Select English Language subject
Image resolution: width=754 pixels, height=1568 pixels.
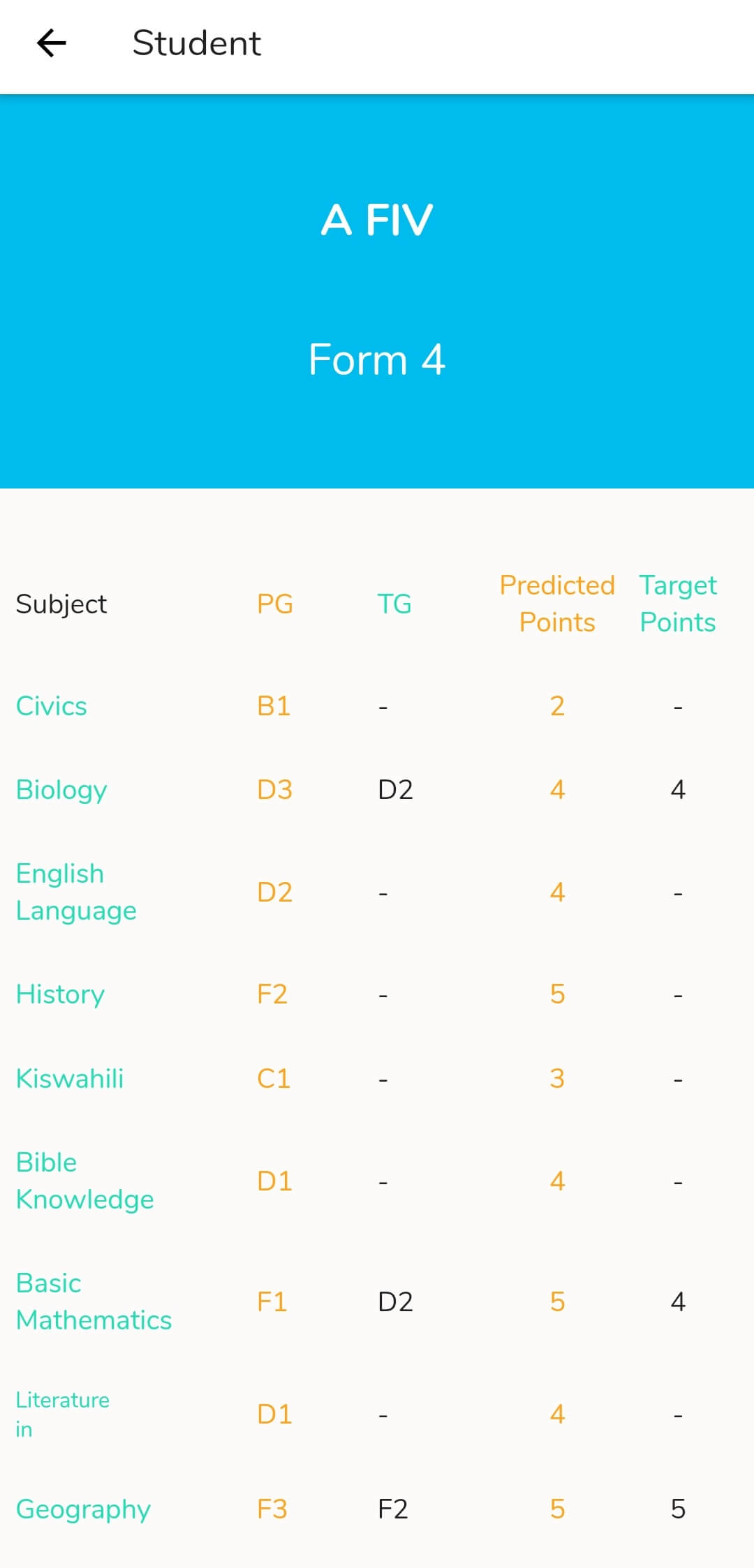(x=76, y=892)
